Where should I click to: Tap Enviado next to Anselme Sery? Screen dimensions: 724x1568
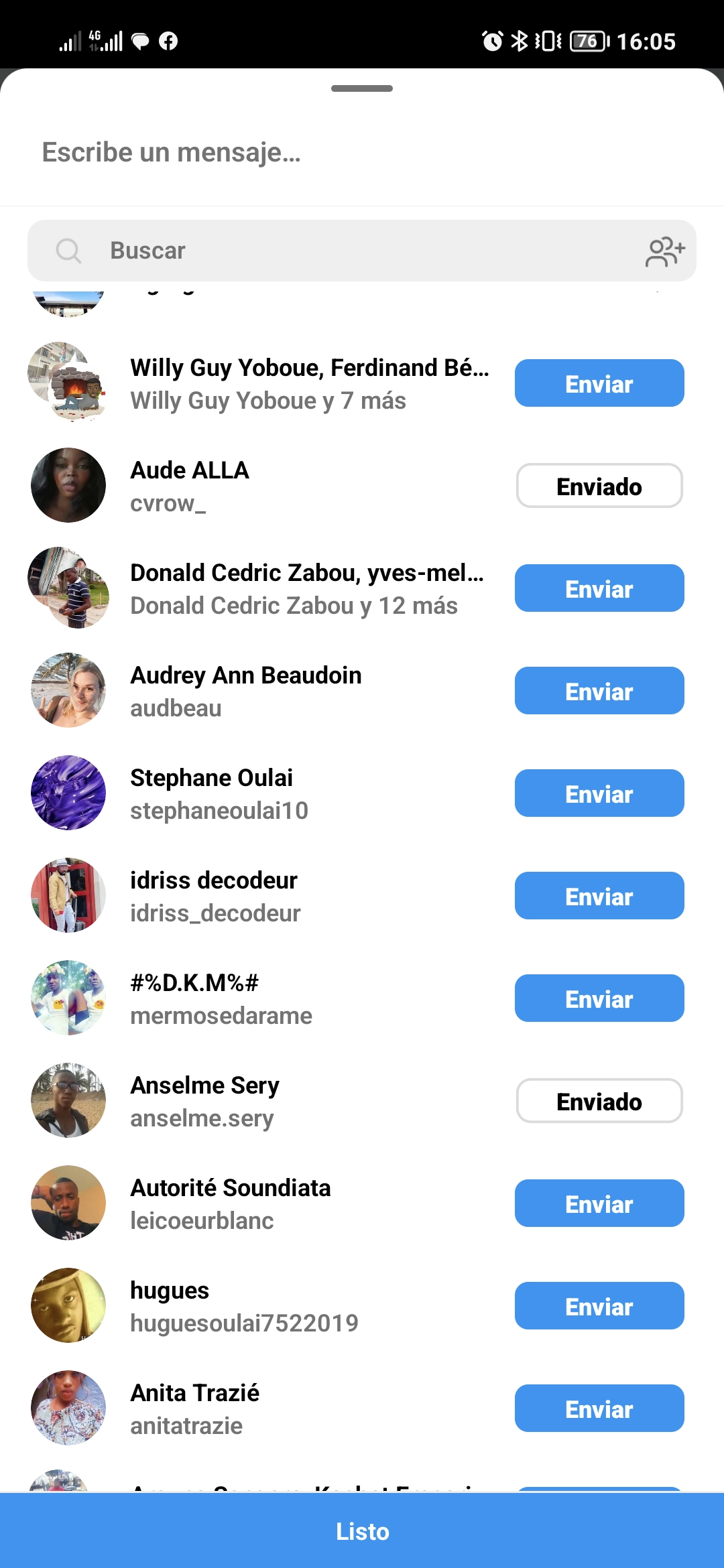click(x=599, y=1101)
